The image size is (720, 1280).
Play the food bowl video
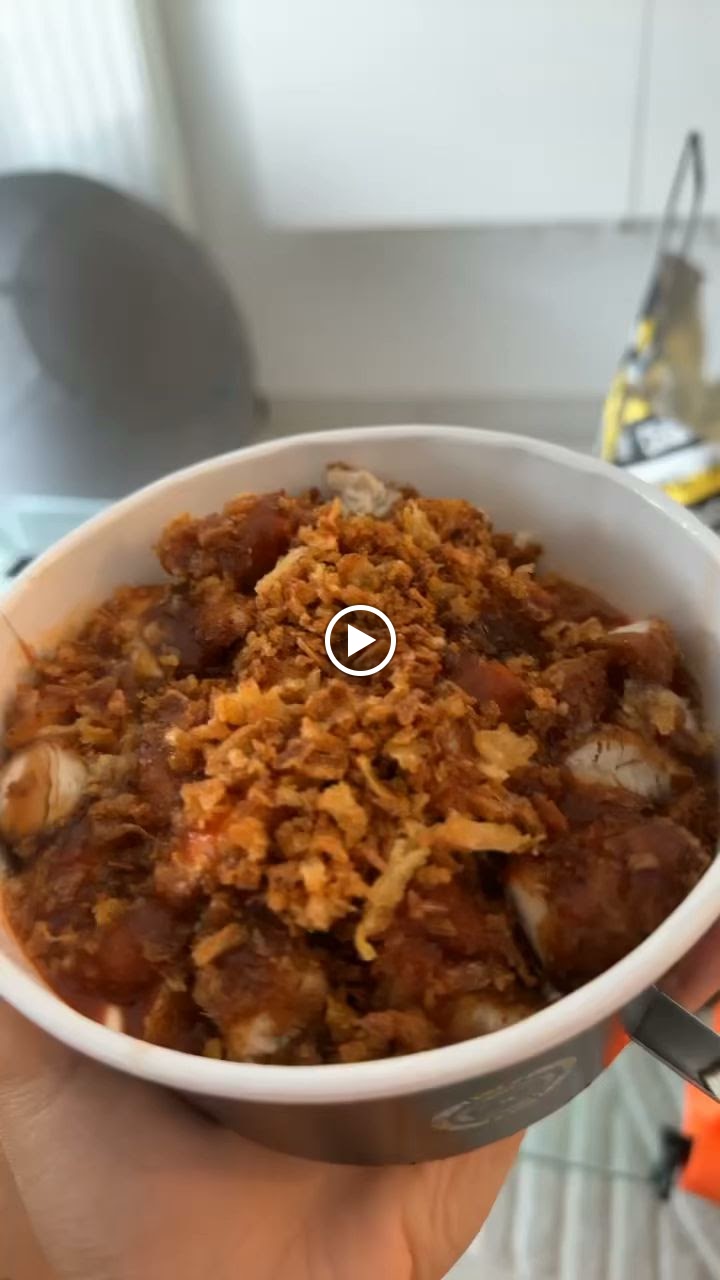point(360,640)
